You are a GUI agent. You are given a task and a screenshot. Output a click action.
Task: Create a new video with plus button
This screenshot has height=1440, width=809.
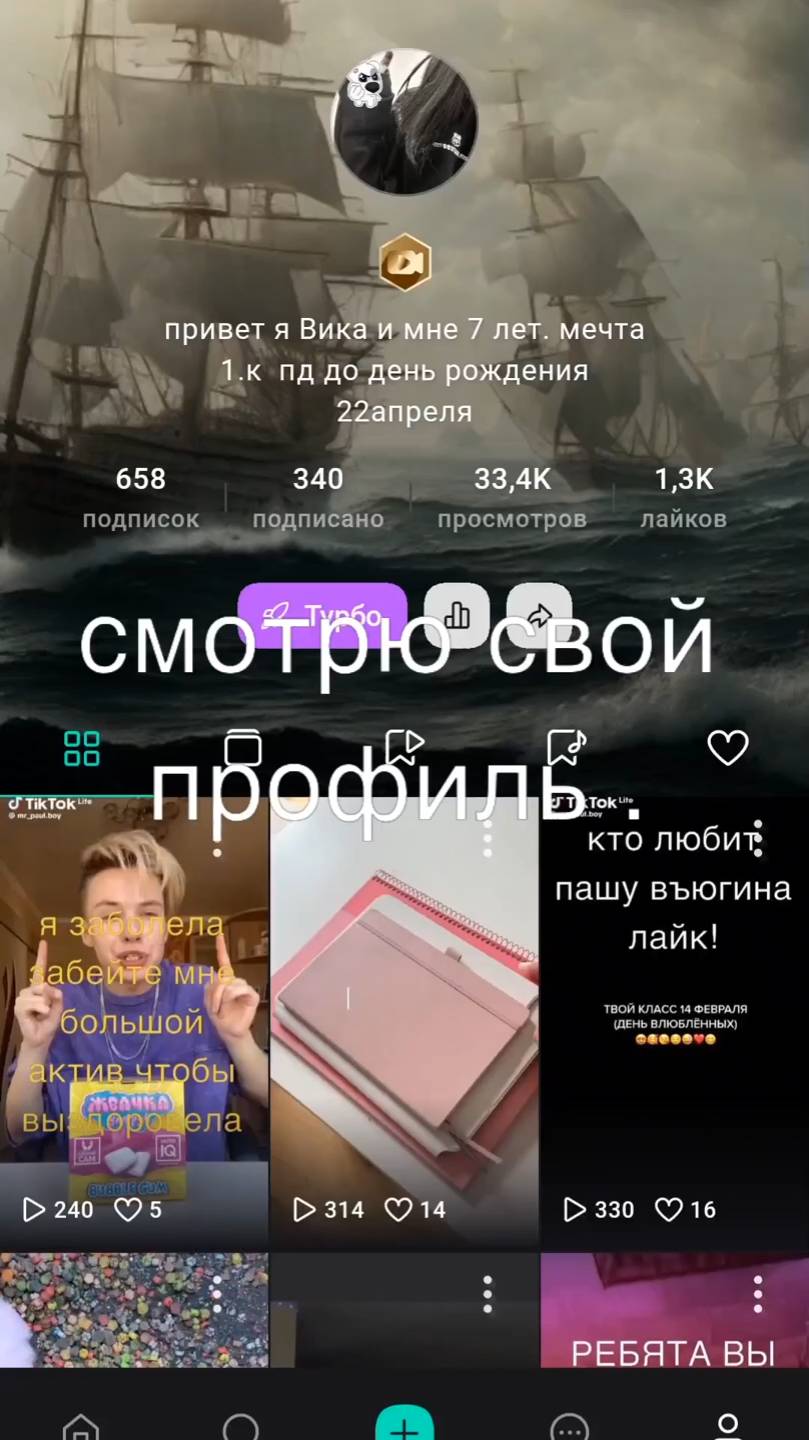pyautogui.click(x=404, y=1424)
